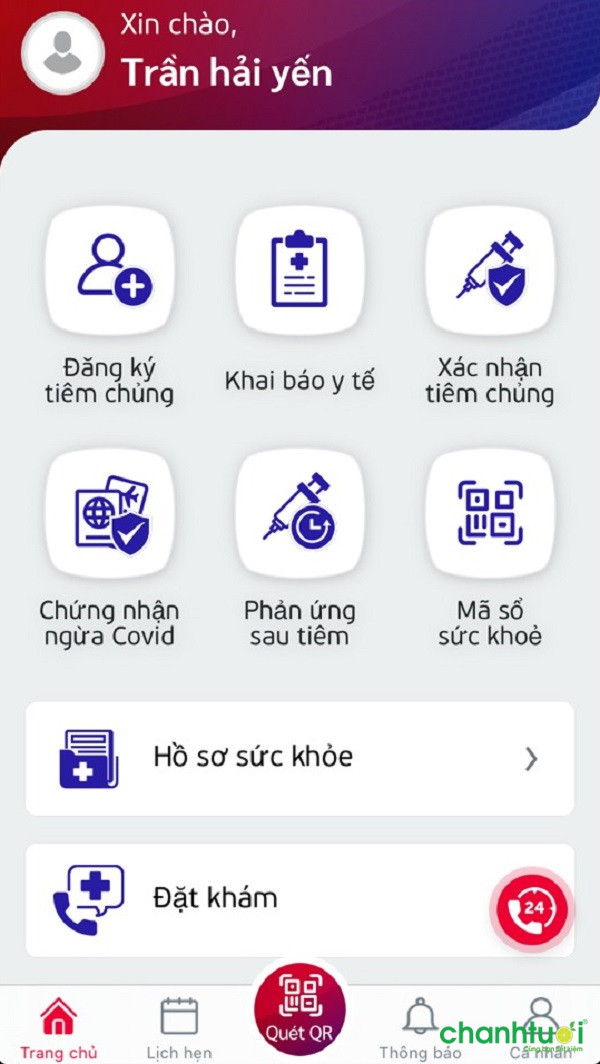600x1064 pixels.
Task: Show Mã số sức khoẻ QR
Action: pos(489,513)
